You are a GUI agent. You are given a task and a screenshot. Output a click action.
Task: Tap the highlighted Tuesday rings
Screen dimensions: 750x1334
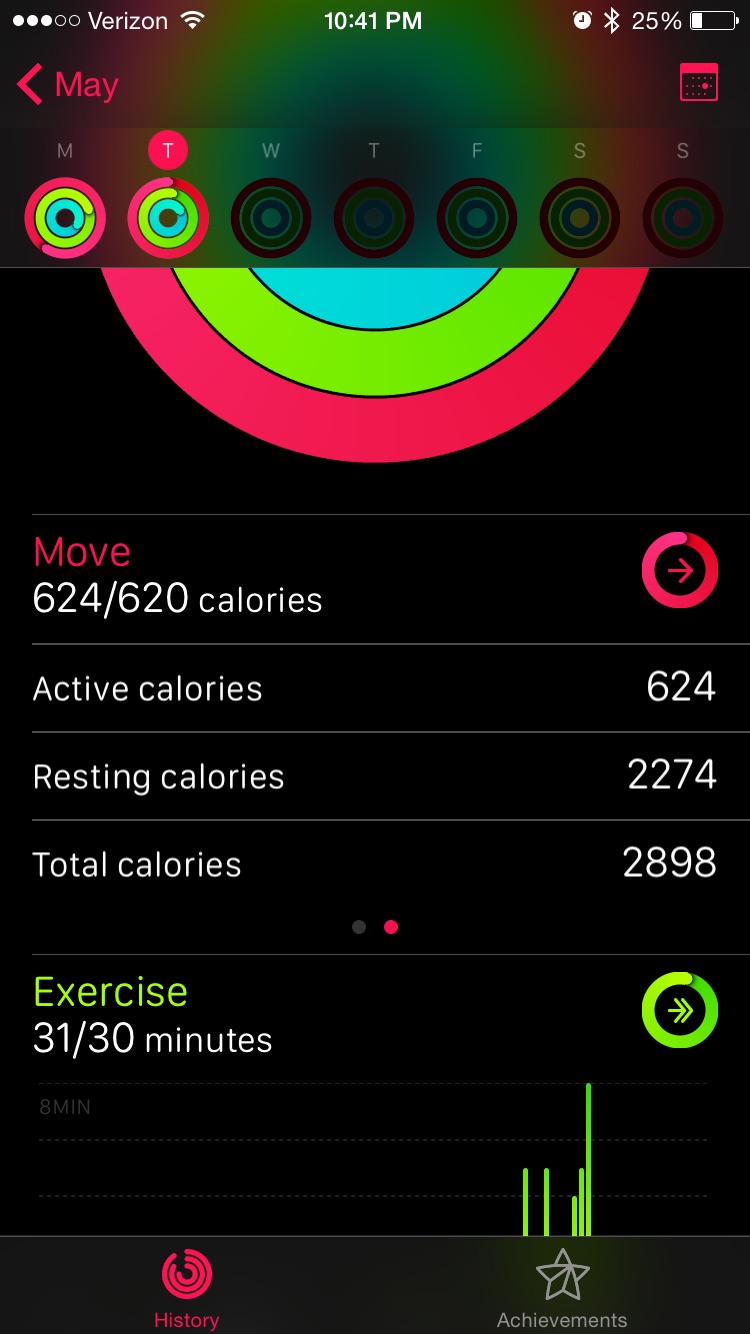[x=168, y=218]
